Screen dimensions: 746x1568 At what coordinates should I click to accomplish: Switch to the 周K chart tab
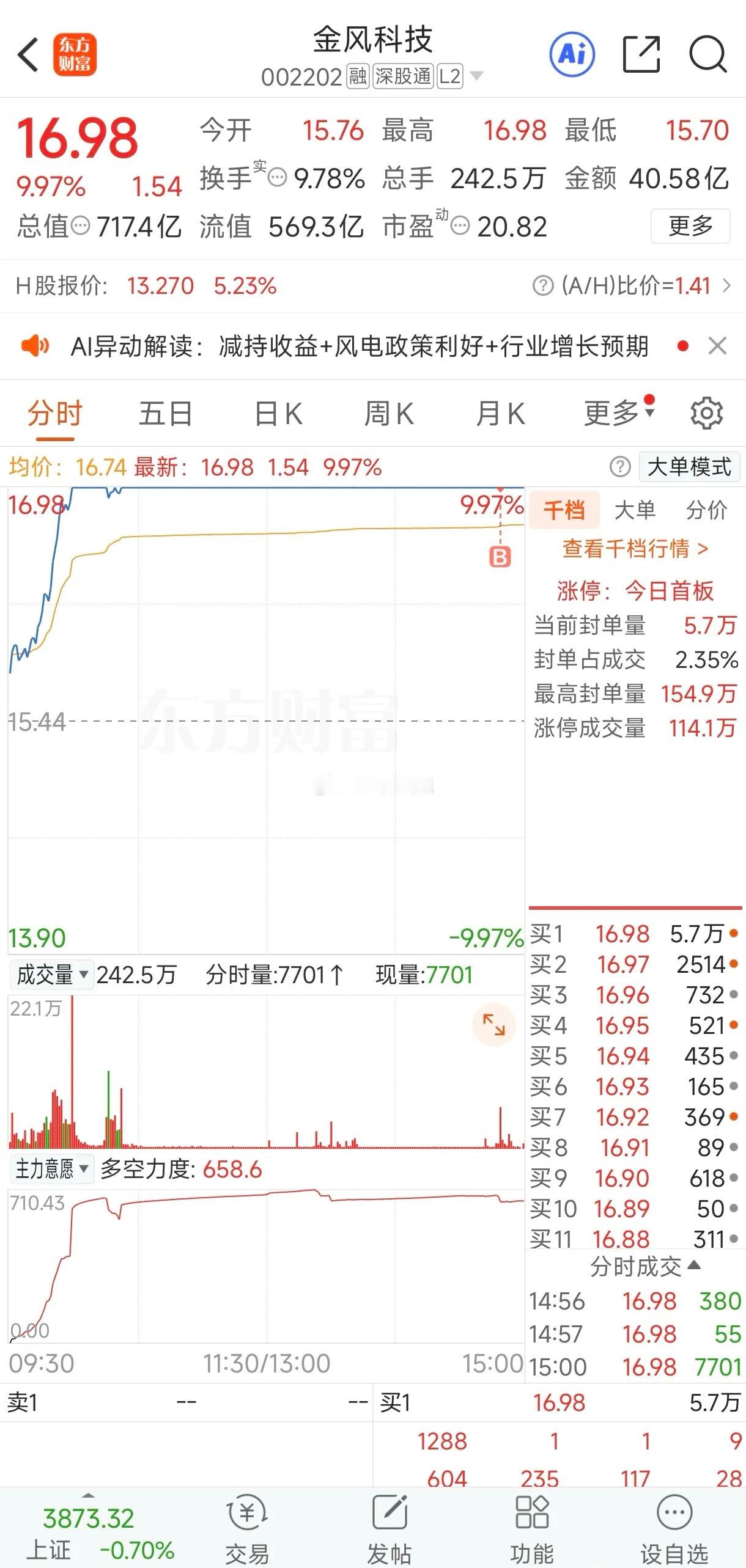(389, 414)
